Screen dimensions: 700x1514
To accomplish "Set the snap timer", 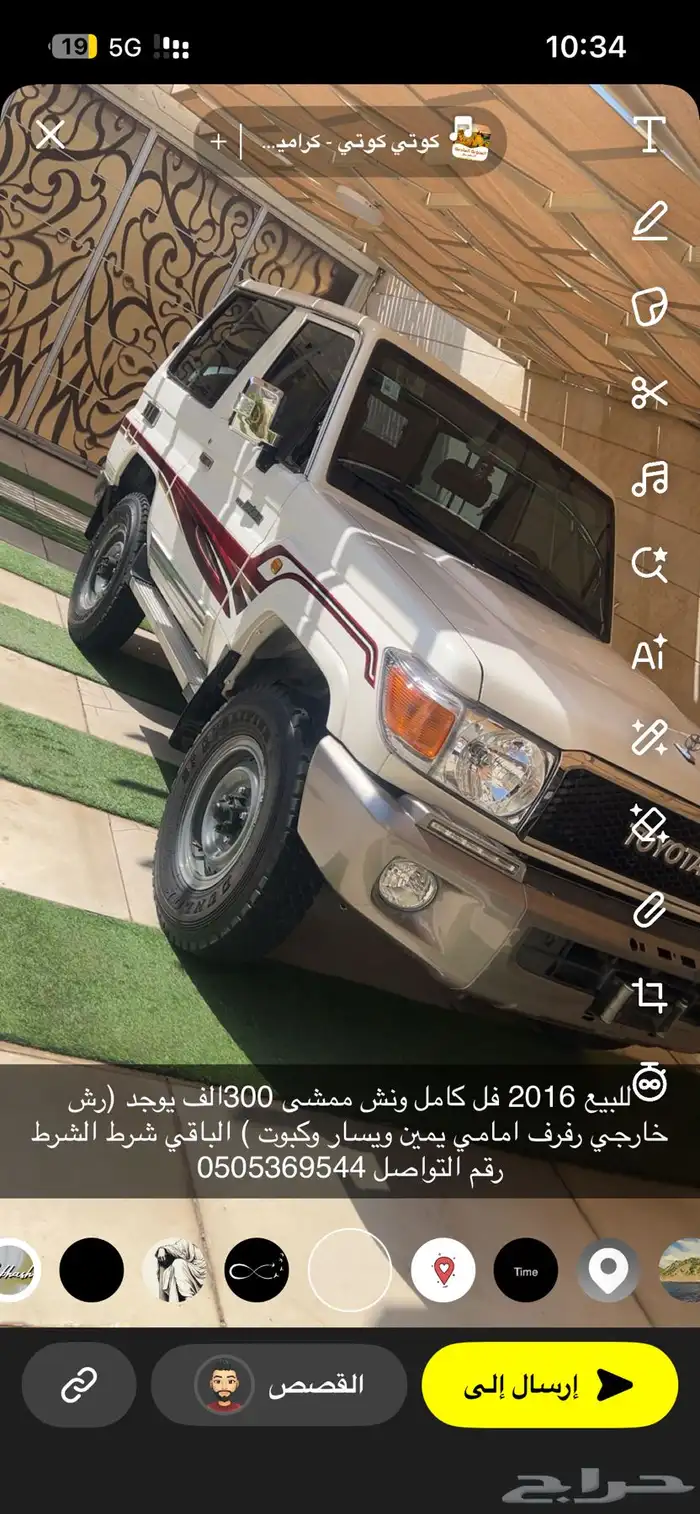I will (x=650, y=1078).
